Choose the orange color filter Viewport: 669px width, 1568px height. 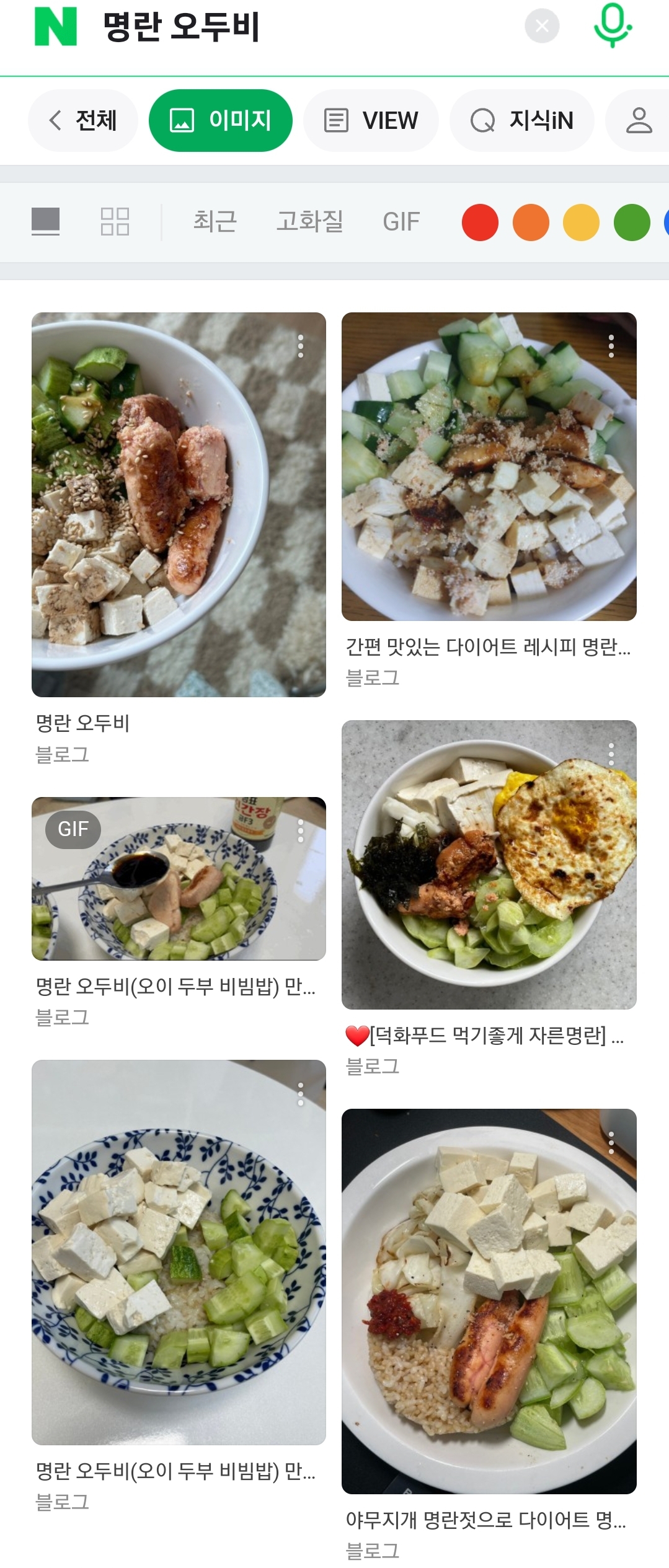click(x=531, y=222)
